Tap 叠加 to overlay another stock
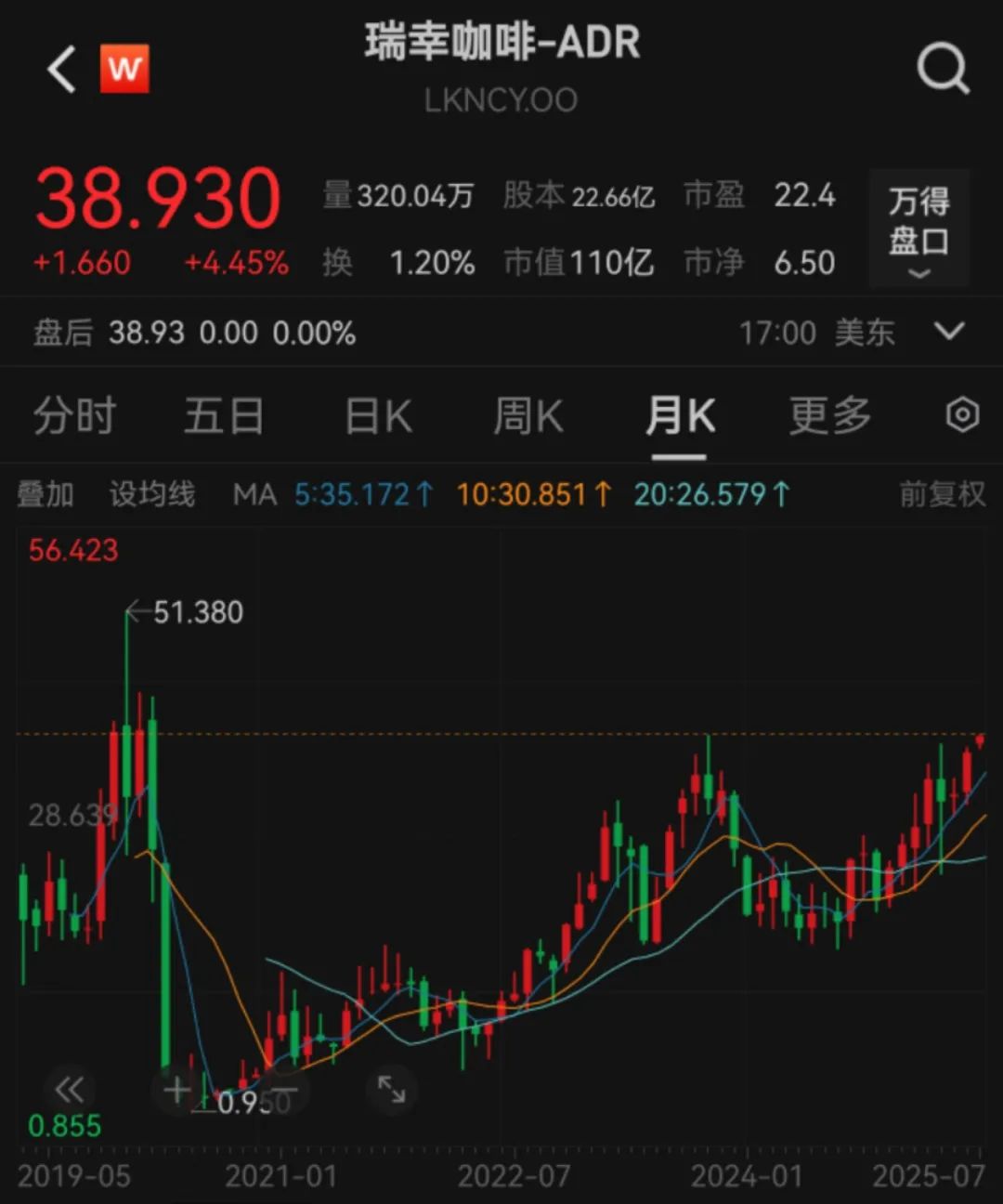 point(45,494)
